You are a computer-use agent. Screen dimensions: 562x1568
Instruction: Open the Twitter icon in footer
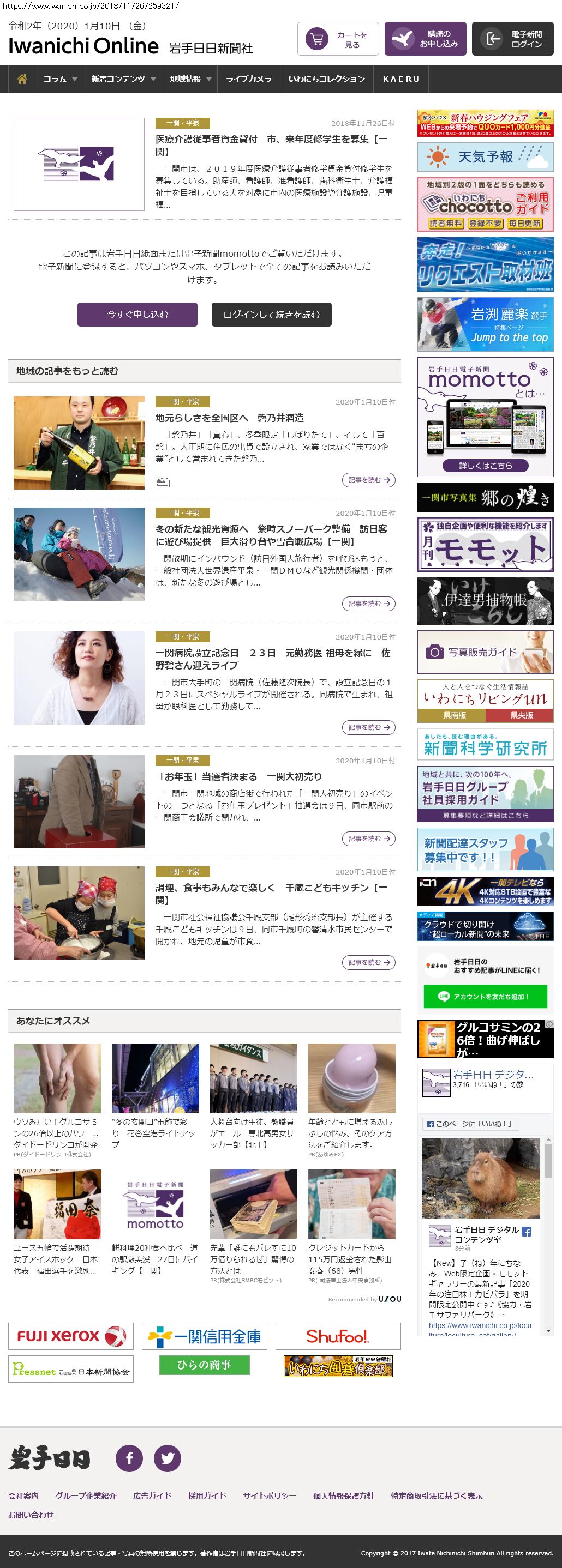[167, 1458]
